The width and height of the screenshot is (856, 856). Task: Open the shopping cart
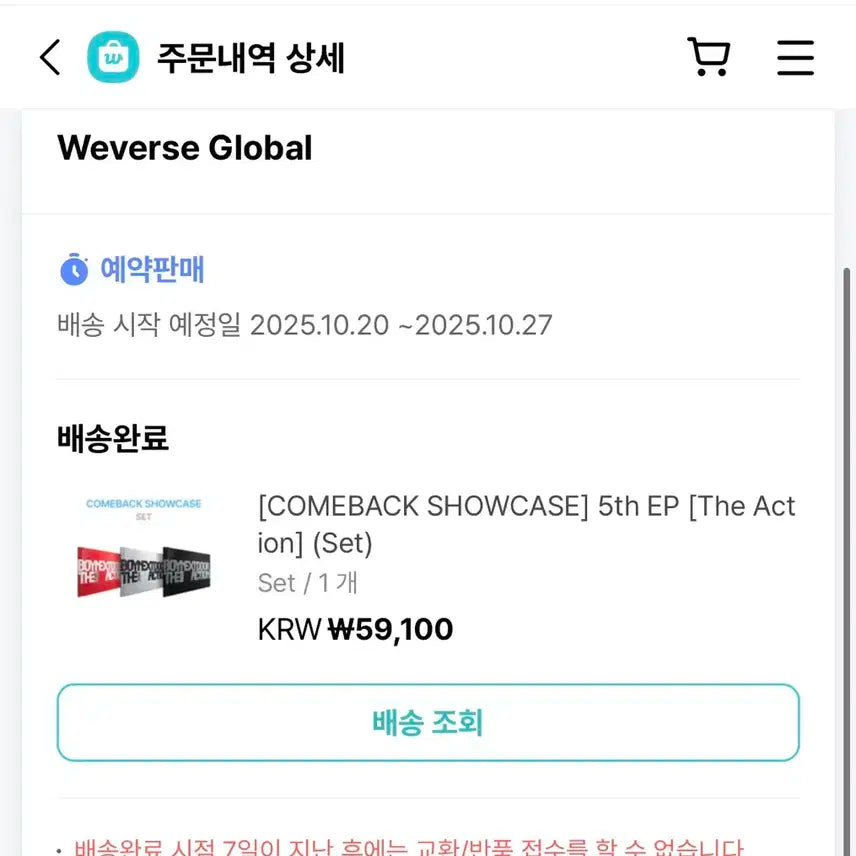coord(709,57)
